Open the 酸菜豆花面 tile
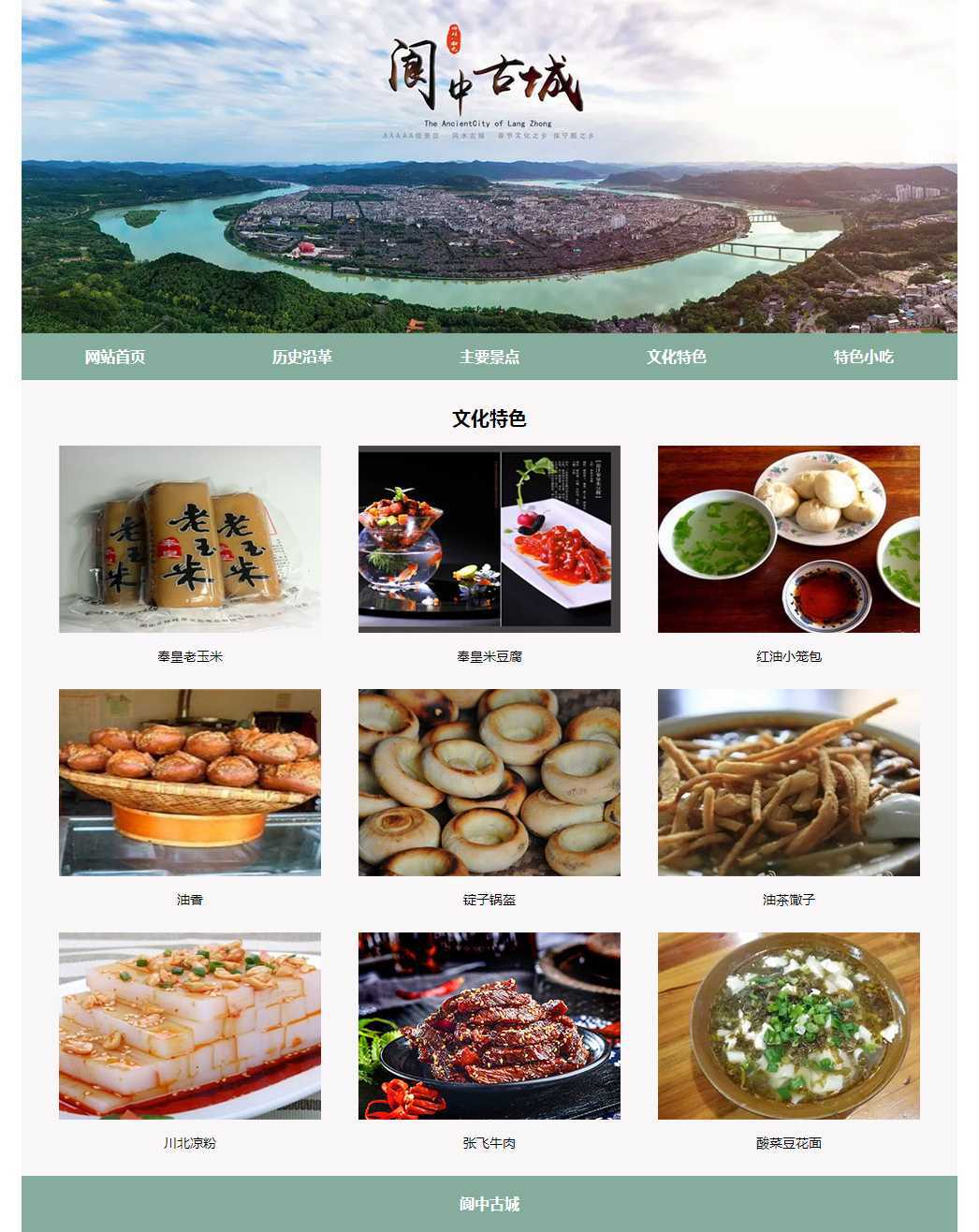This screenshot has width=979, height=1232. [x=789, y=1026]
